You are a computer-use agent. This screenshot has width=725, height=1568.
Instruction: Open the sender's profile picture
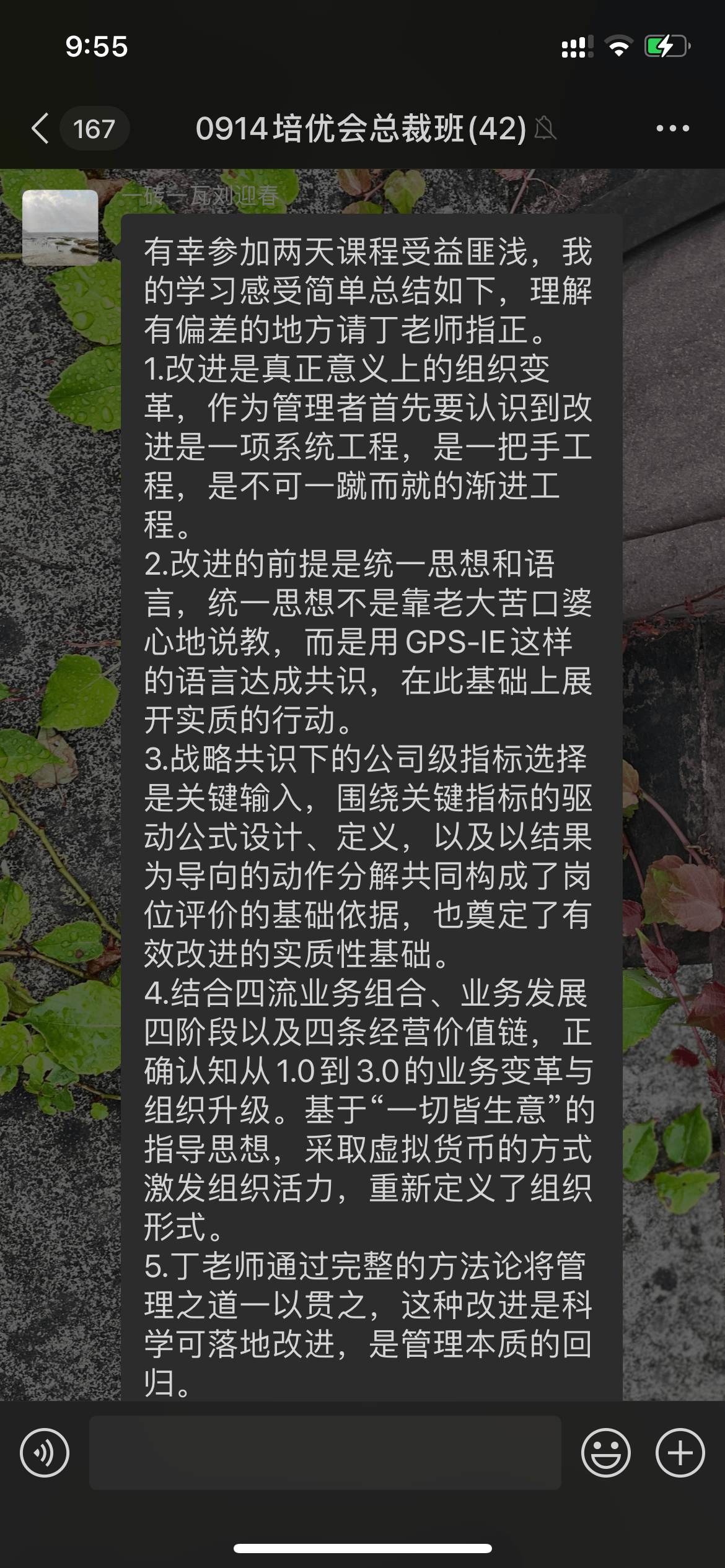click(60, 227)
